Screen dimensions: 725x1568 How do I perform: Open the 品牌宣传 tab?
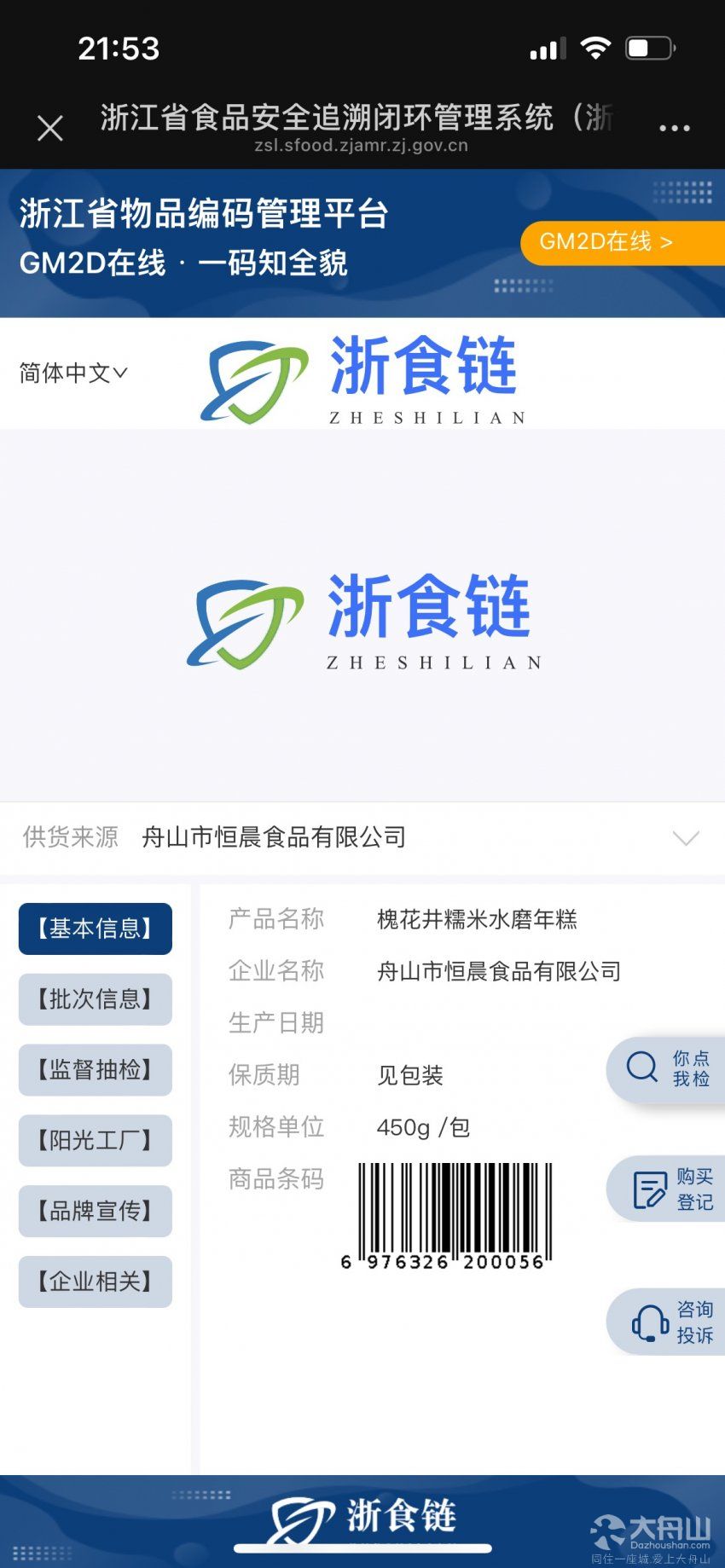point(96,1211)
